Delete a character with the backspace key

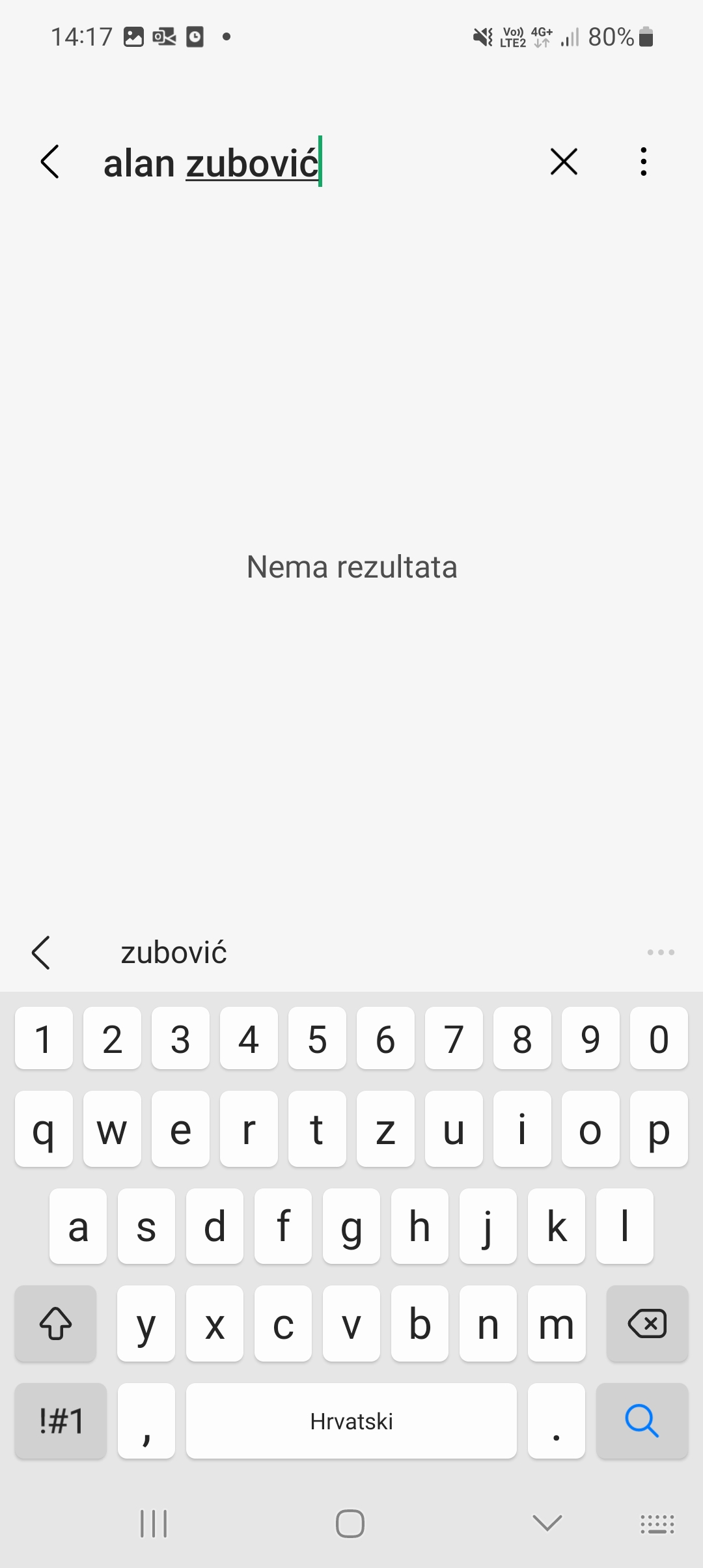647,1324
